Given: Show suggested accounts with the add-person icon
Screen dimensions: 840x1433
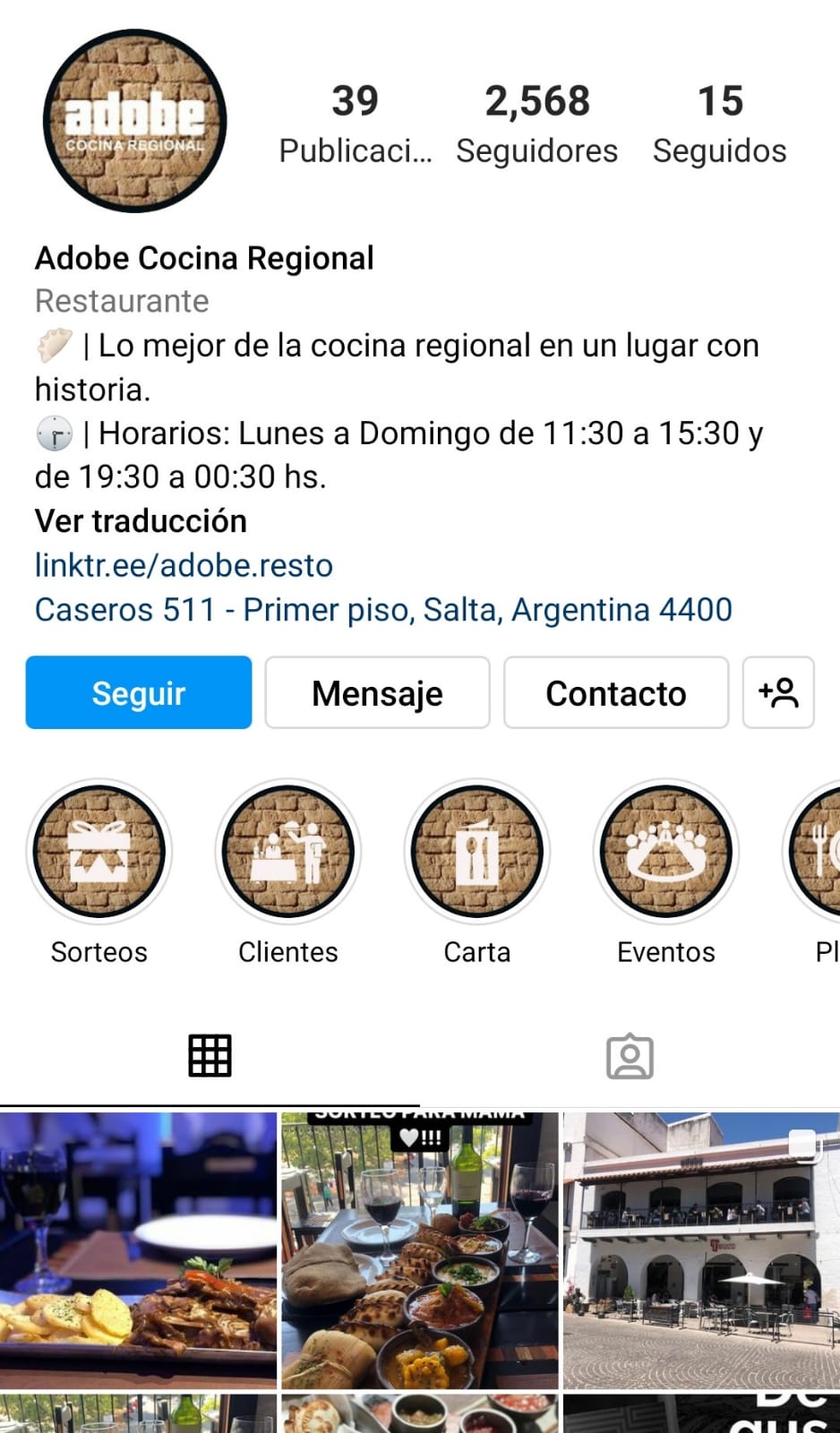Looking at the screenshot, I should click(777, 692).
